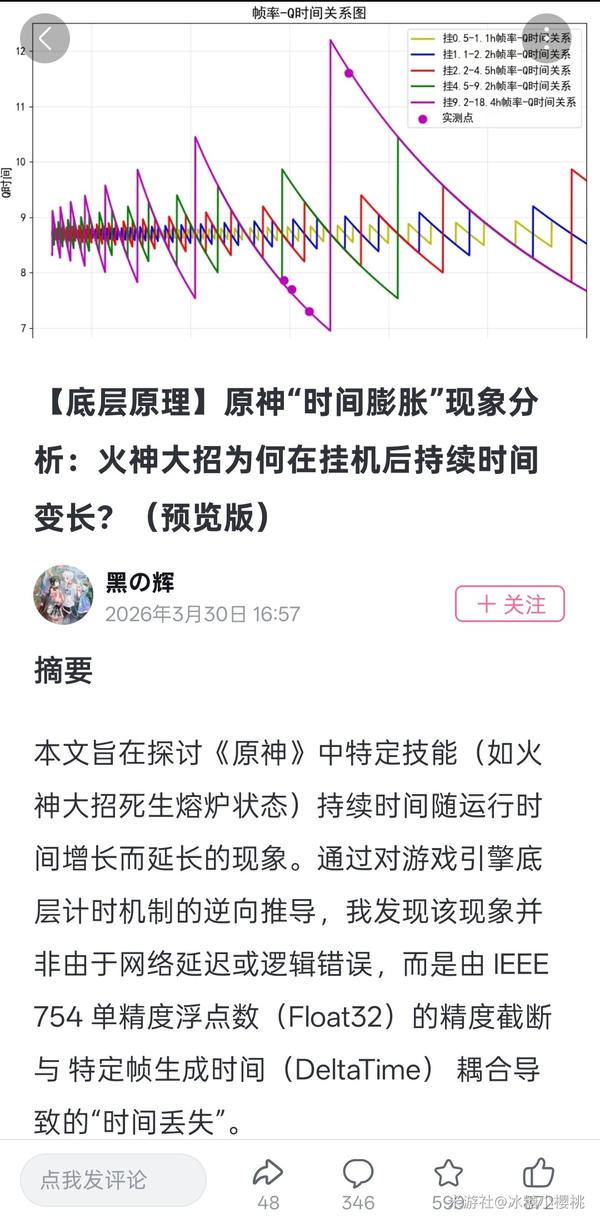Bookmark this post with the star

coord(448,1174)
